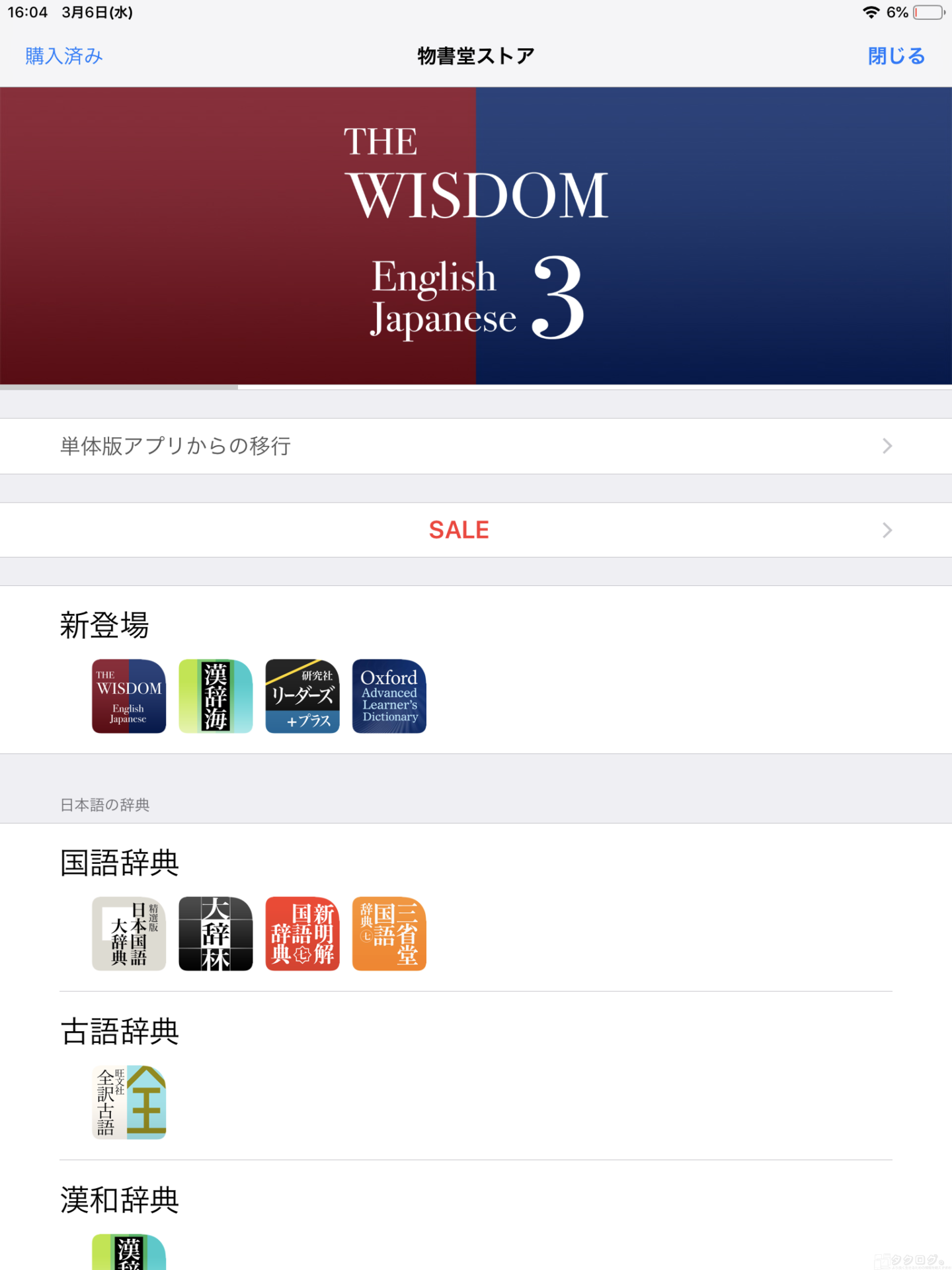Open the 漢辞海 icon under 漢和辞典
The width and height of the screenshot is (952, 1270).
(129, 1252)
